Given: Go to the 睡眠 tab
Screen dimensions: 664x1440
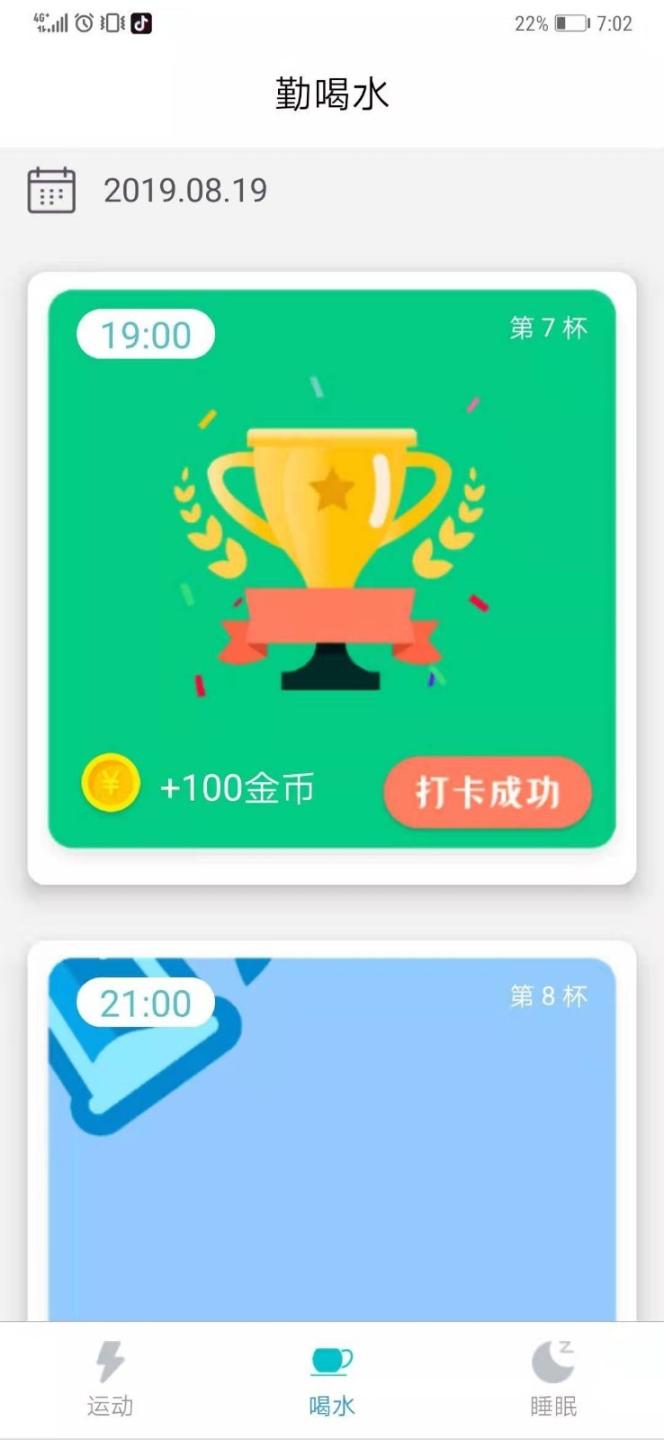Looking at the screenshot, I should (x=553, y=1380).
